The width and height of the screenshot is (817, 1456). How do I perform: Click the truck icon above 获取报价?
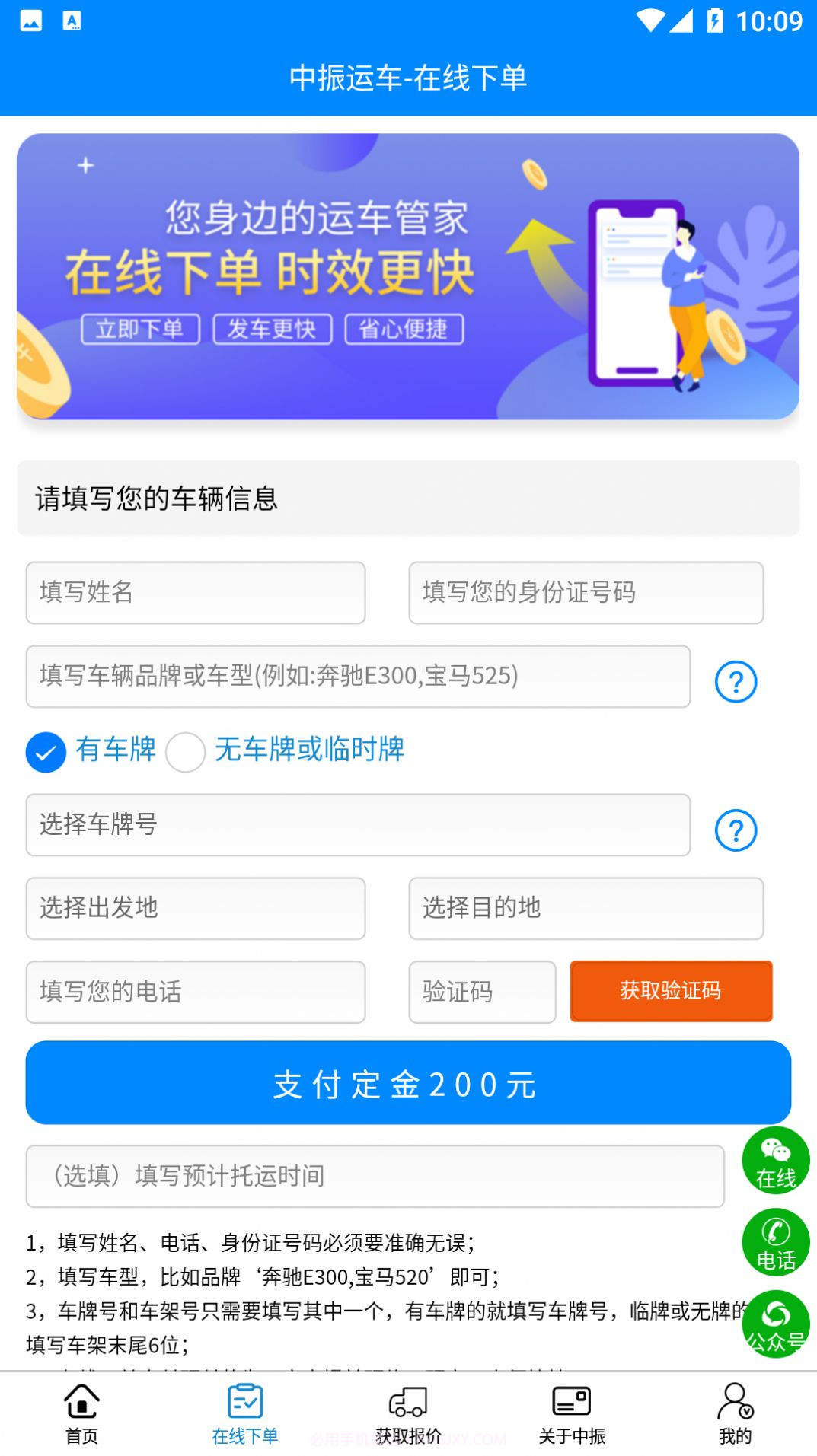click(x=408, y=1409)
